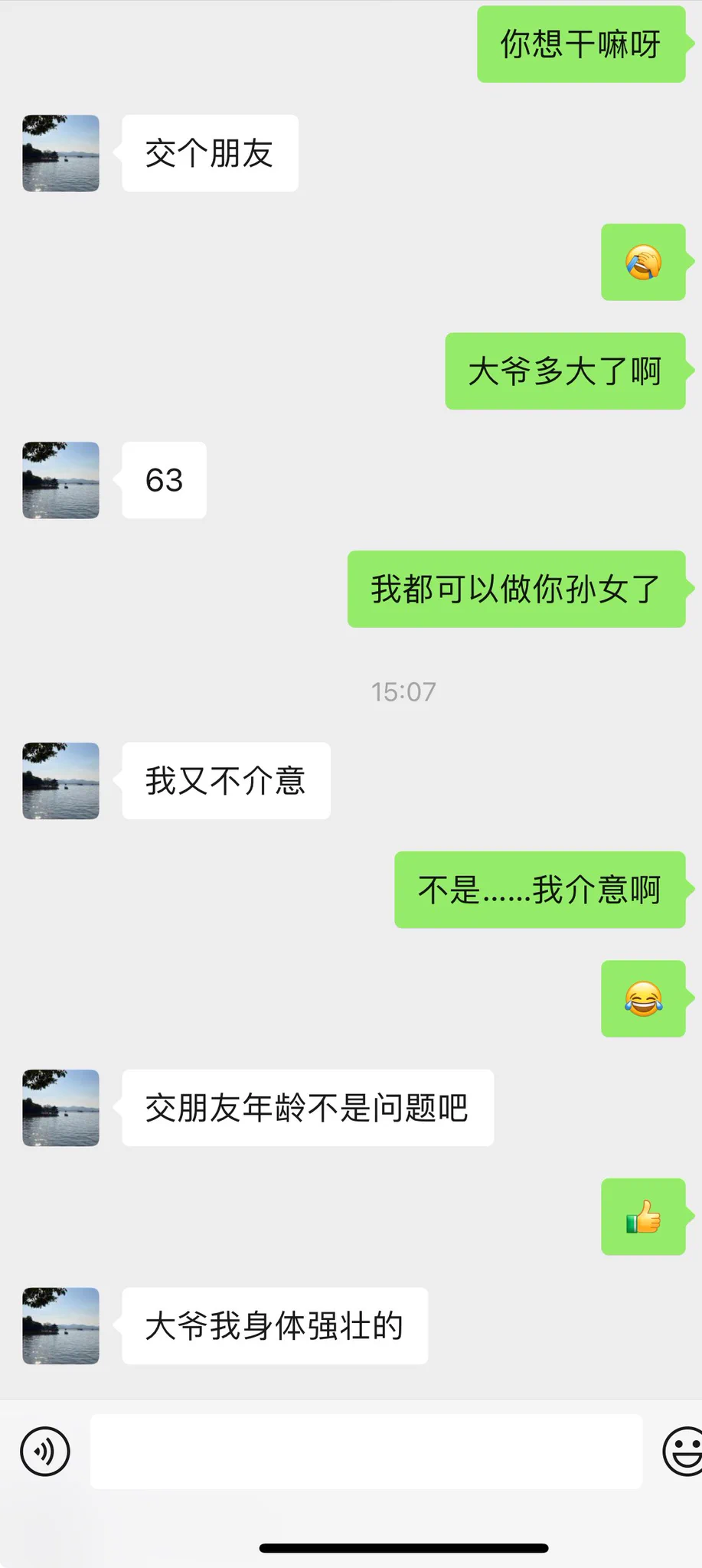The height and width of the screenshot is (1568, 702).
Task: Open contact avatar beside 大爷我身体强壮的
Action: [x=61, y=1326]
